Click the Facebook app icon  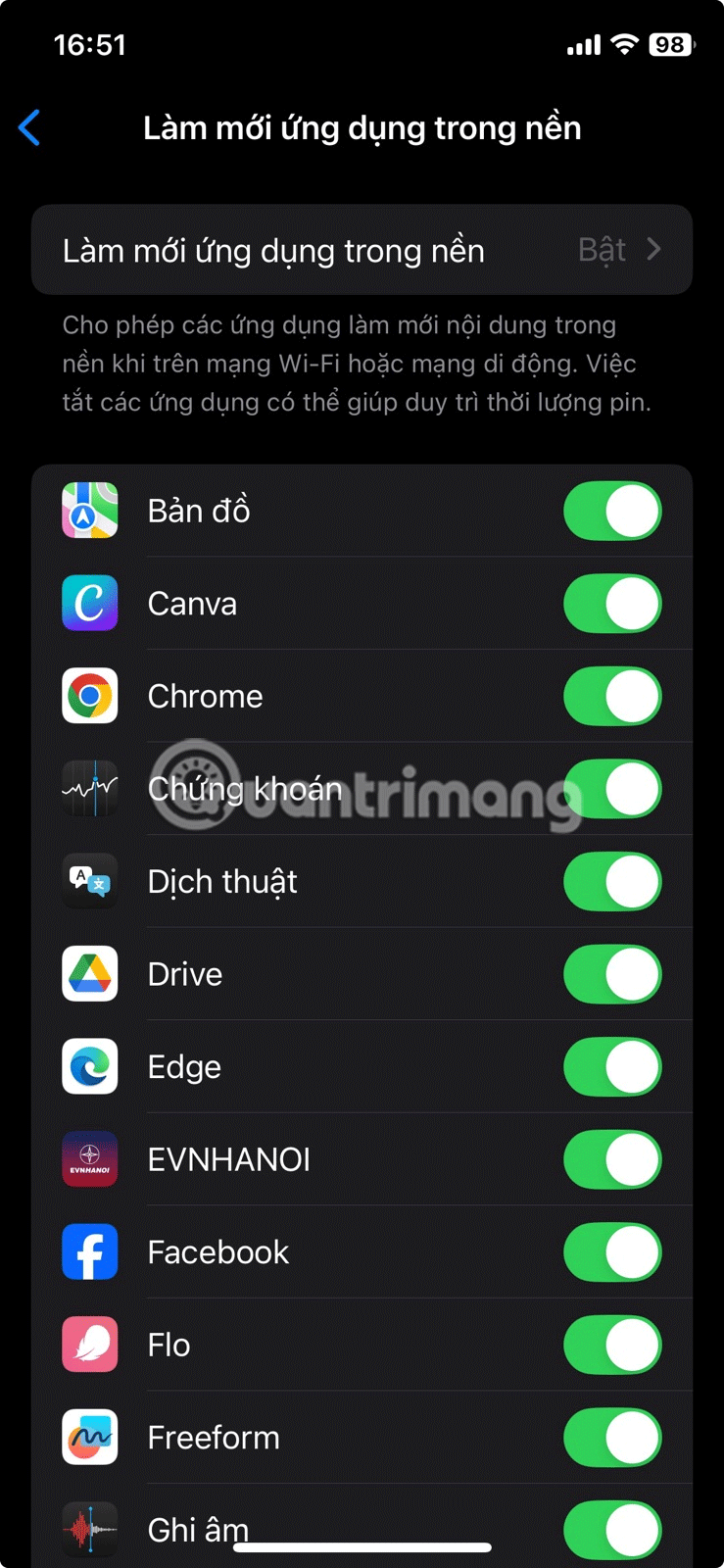89,1251
